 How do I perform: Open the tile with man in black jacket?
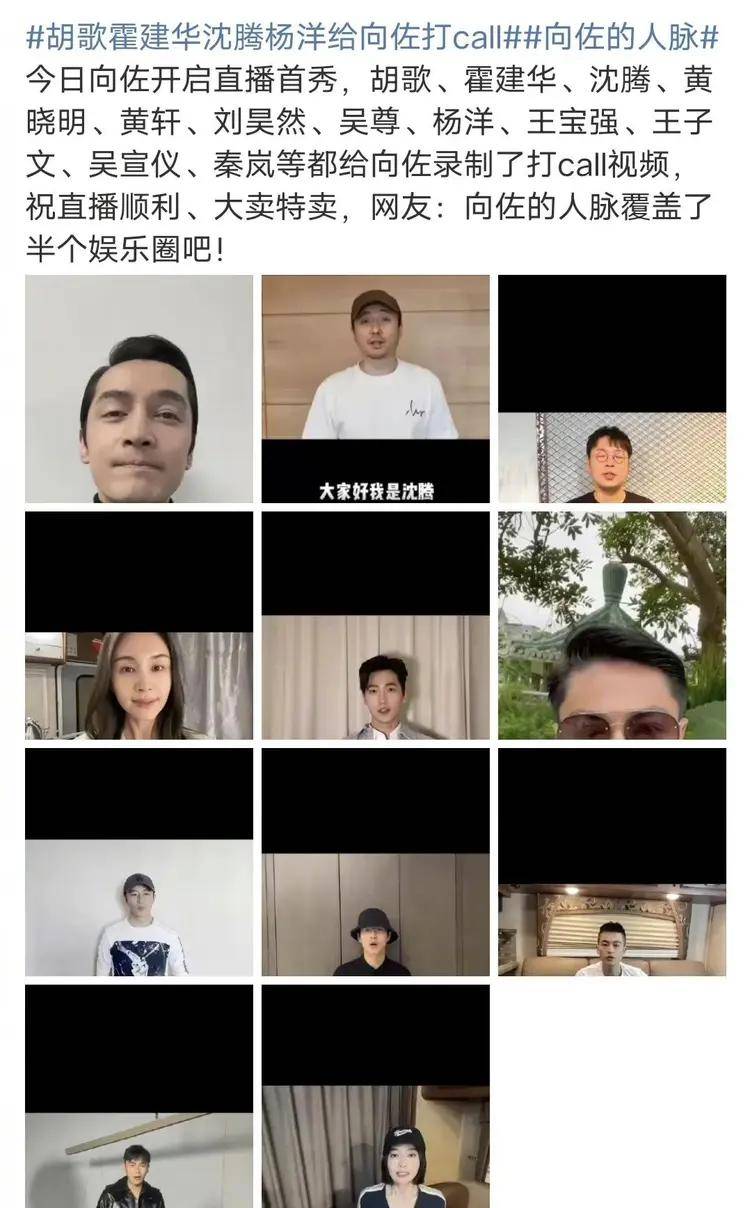[x=139, y=1097]
